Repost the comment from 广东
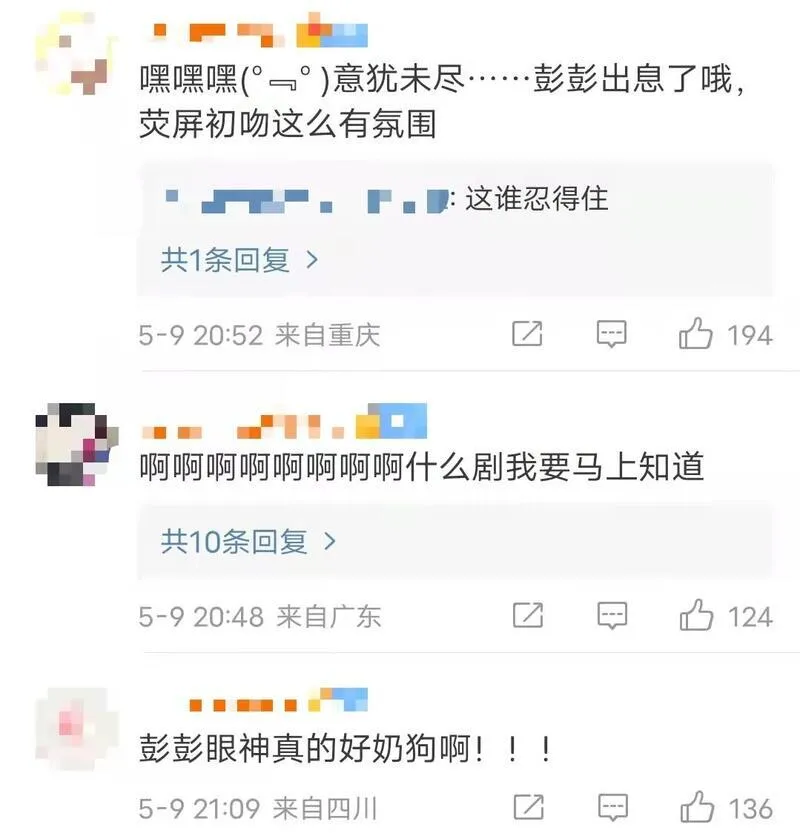Viewport: 800px width, 833px height. 527,615
